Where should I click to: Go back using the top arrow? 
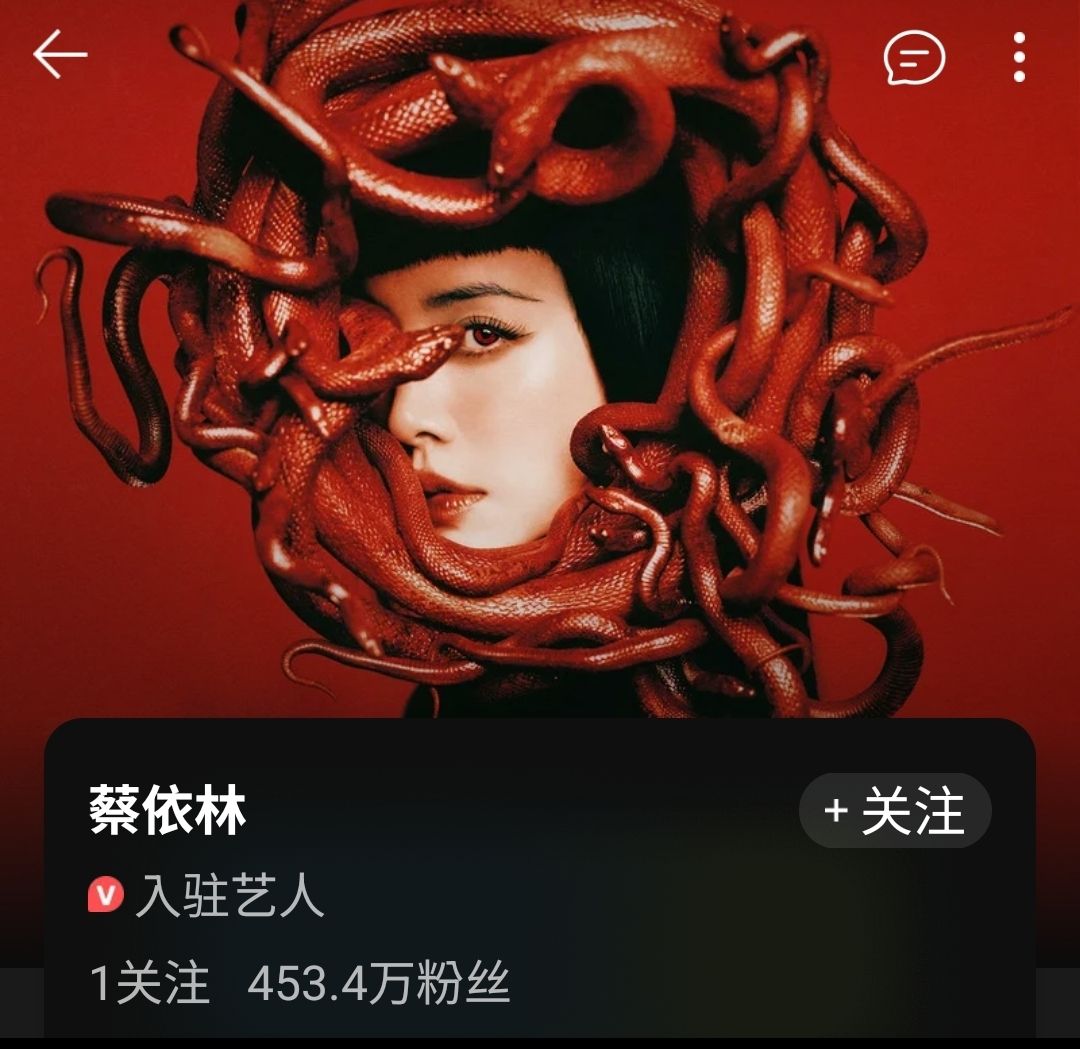click(60, 55)
